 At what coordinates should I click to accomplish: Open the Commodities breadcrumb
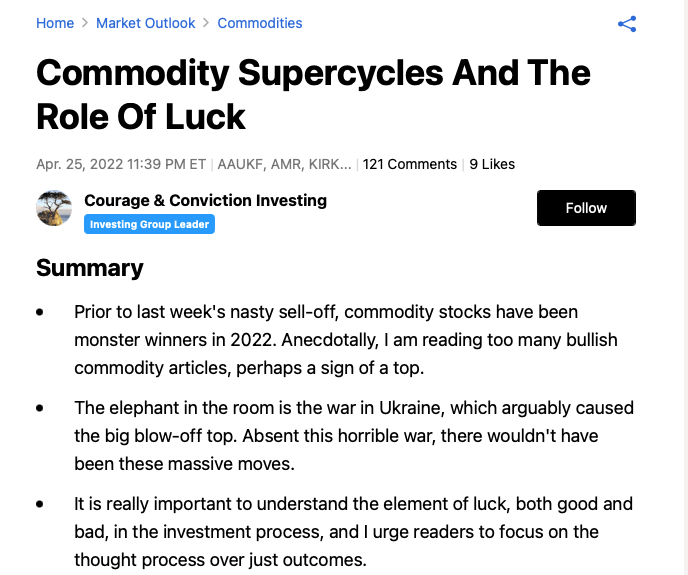pyautogui.click(x=259, y=23)
